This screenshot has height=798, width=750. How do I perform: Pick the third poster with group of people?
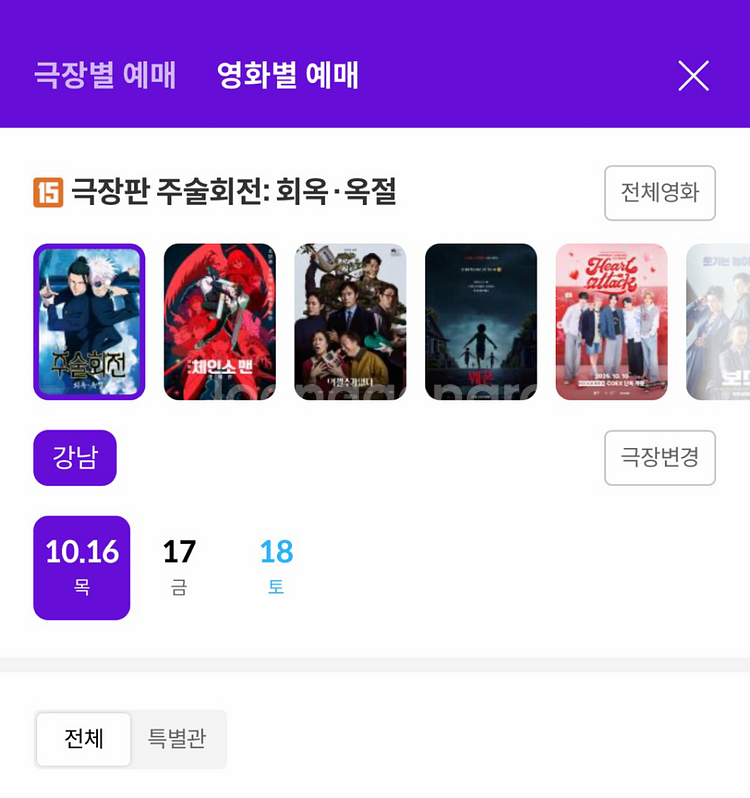350,322
